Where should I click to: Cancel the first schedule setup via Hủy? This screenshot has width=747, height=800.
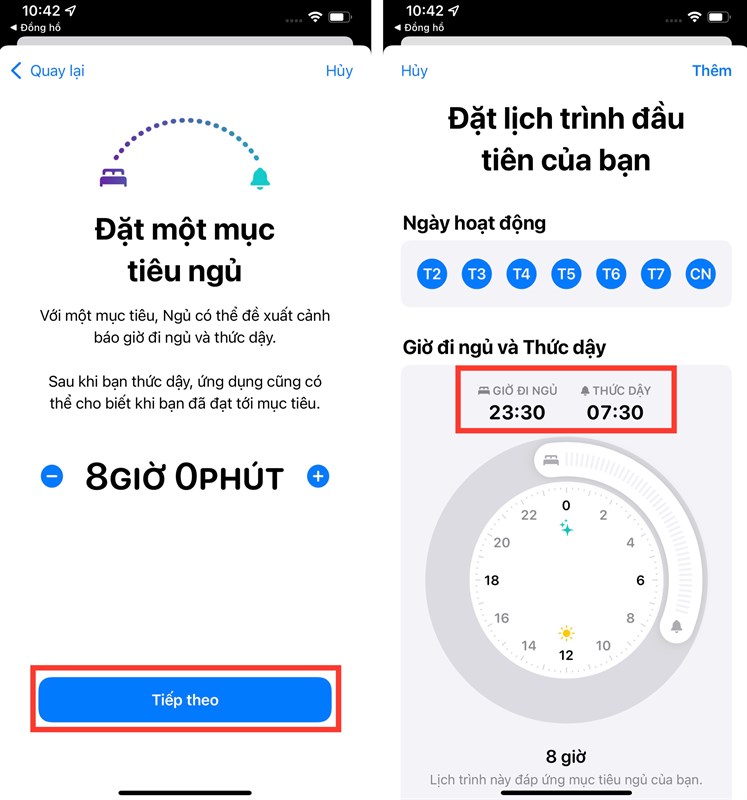click(x=414, y=71)
